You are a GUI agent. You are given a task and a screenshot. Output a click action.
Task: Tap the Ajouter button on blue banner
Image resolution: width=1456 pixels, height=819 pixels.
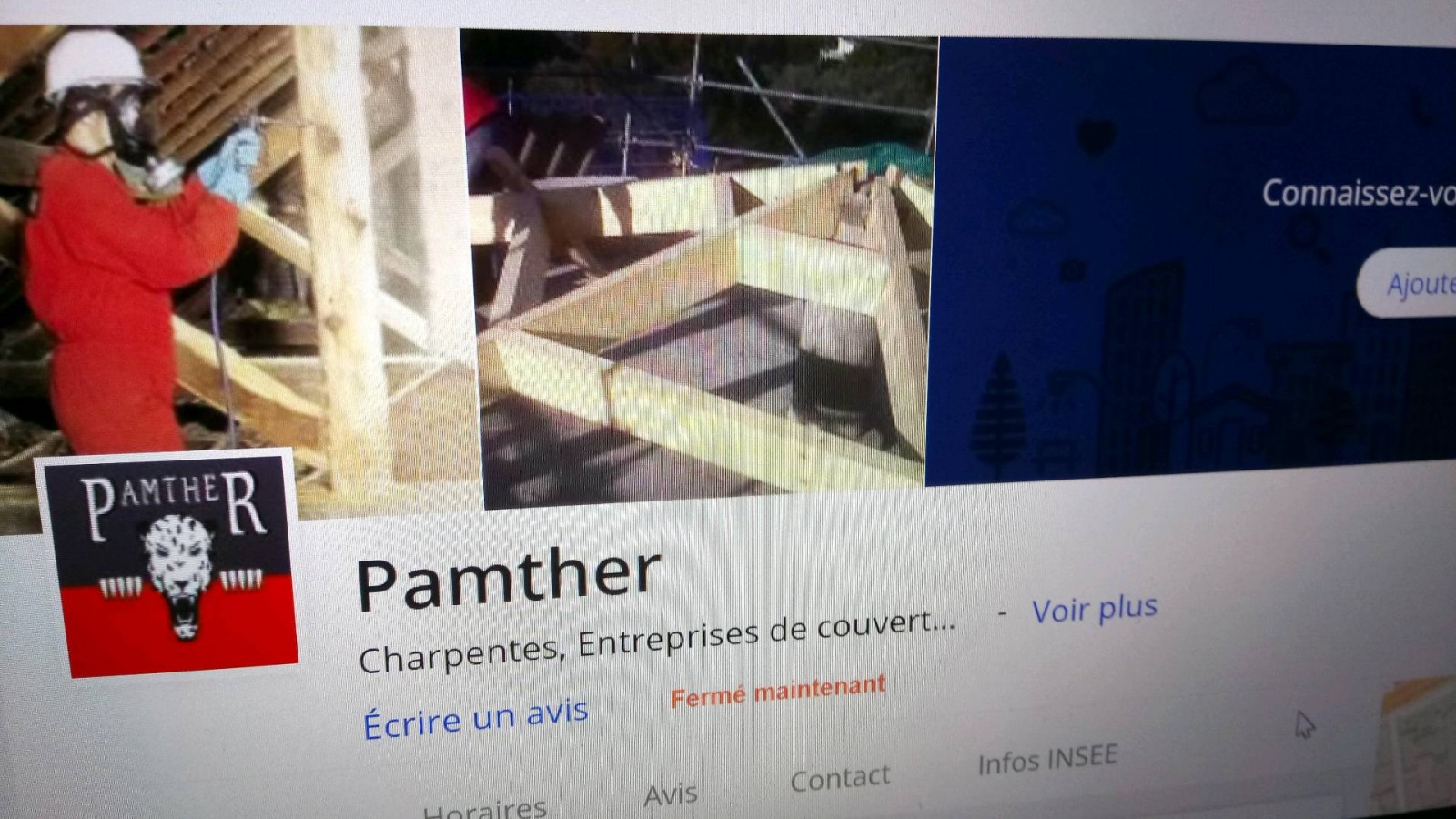tap(1415, 284)
